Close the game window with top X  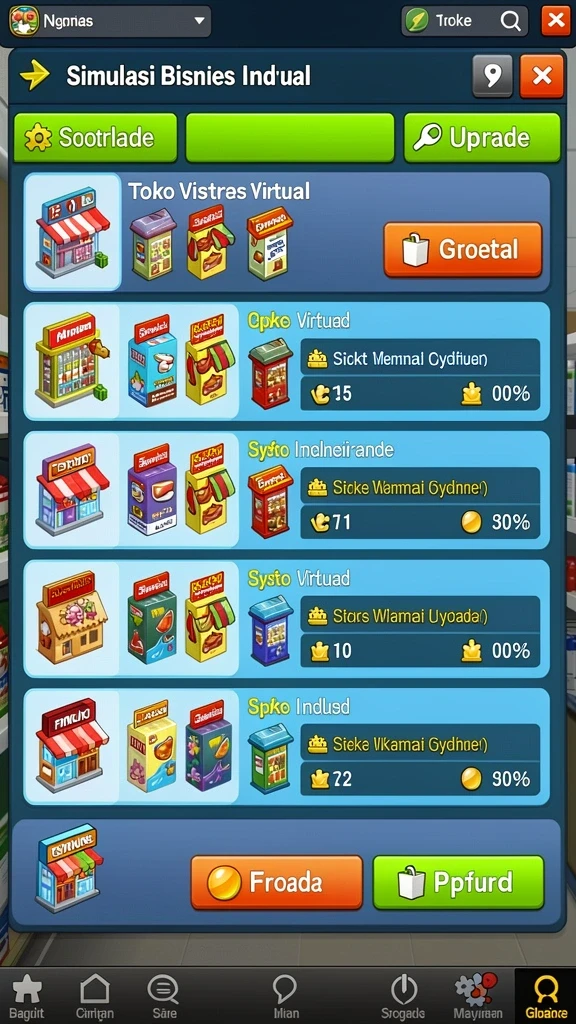point(556,20)
